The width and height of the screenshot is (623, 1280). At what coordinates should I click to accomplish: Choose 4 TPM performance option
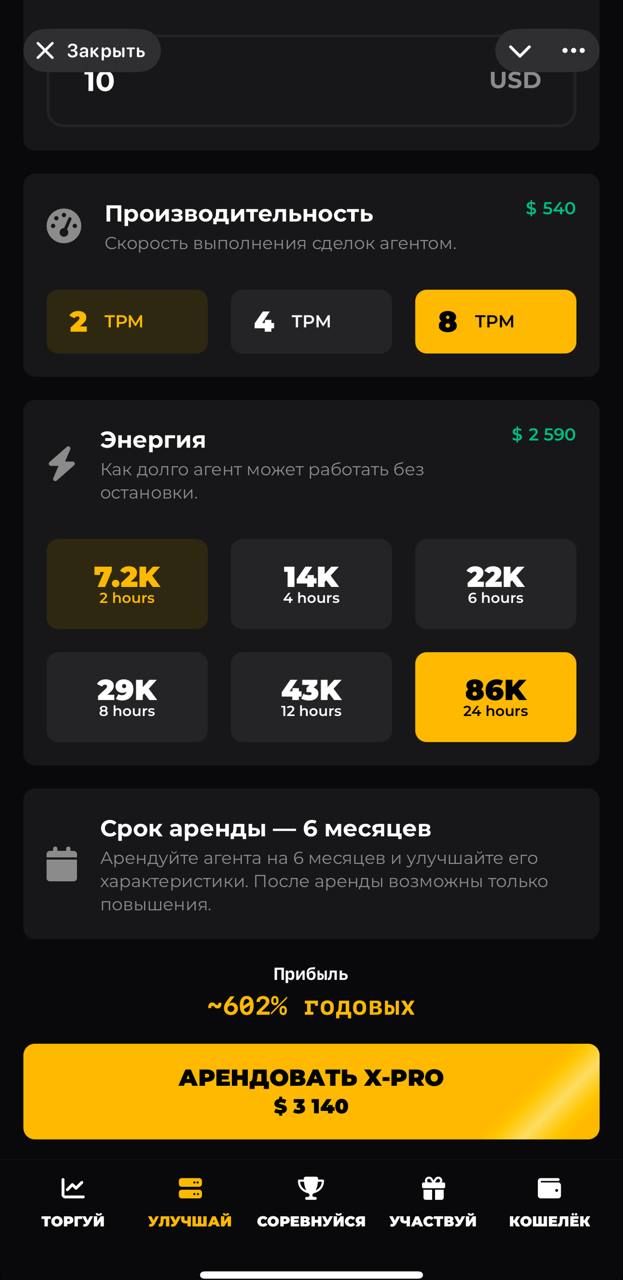[311, 322]
